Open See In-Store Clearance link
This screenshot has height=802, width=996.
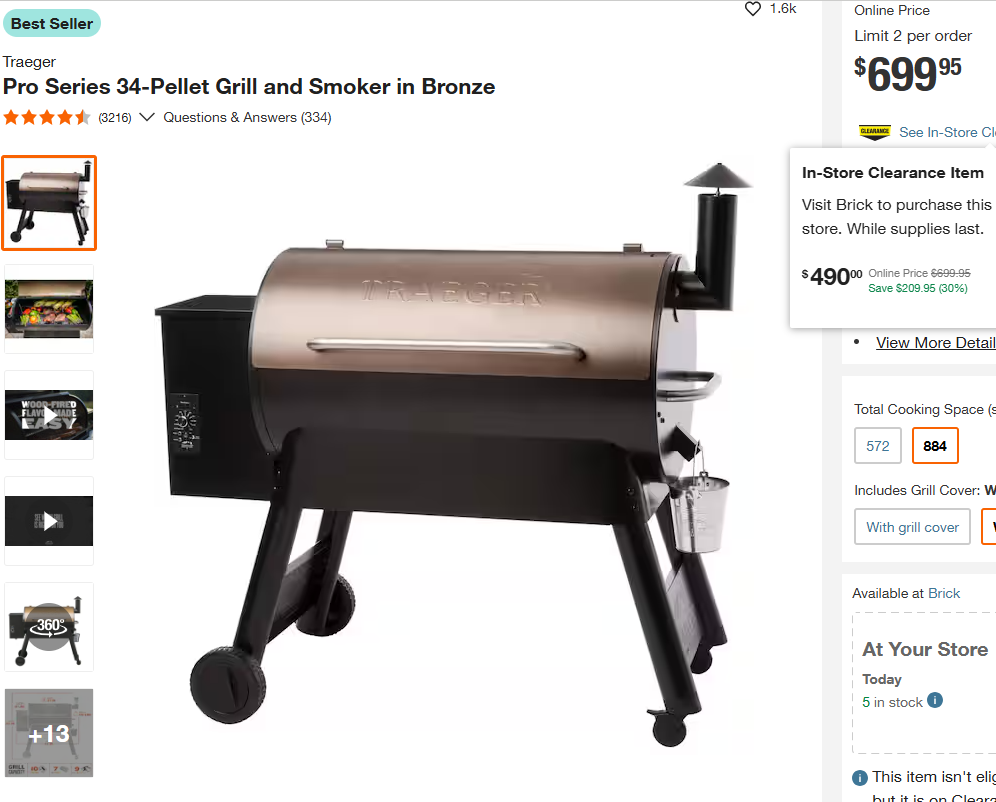945,132
